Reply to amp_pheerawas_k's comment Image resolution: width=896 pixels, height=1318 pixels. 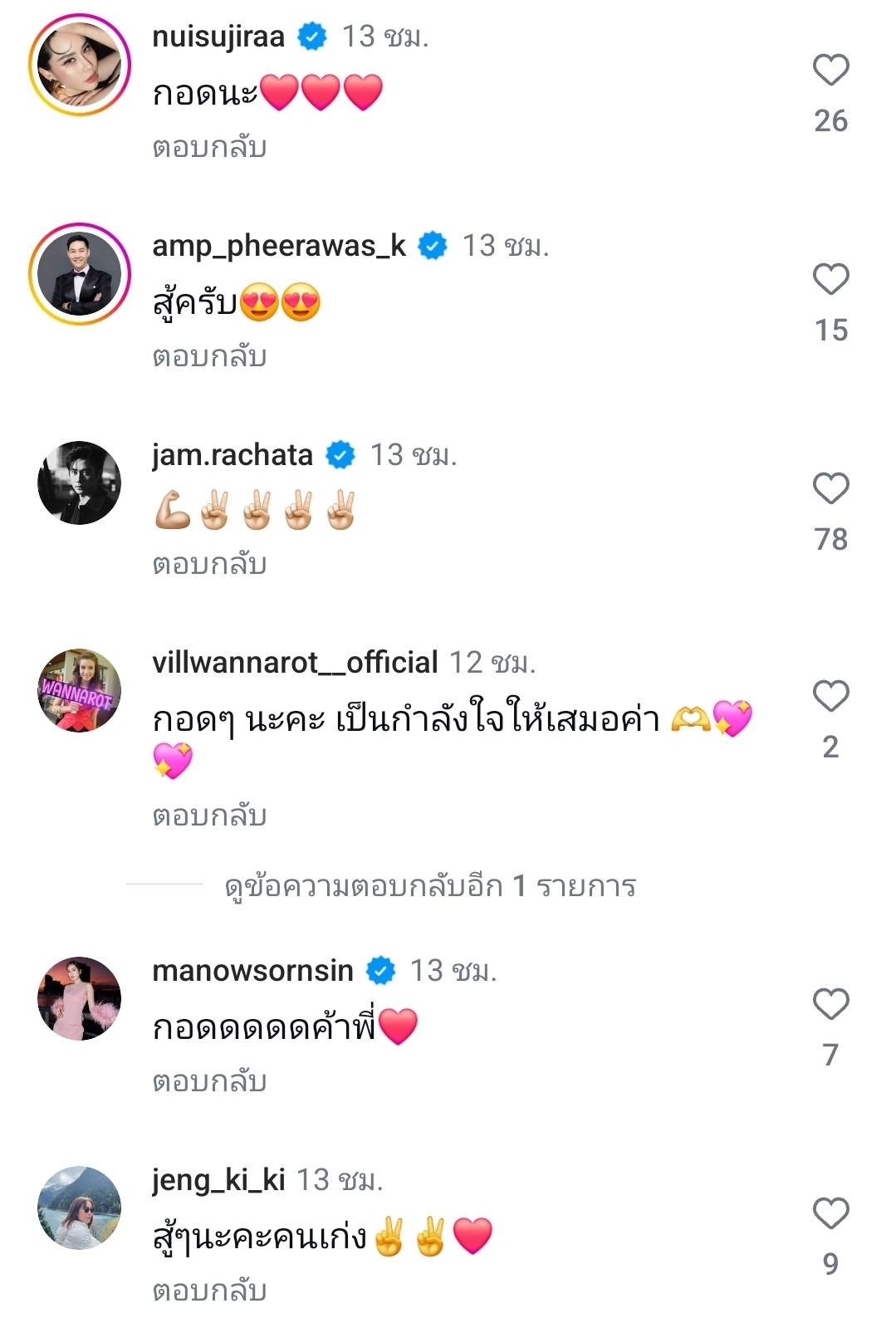209,357
